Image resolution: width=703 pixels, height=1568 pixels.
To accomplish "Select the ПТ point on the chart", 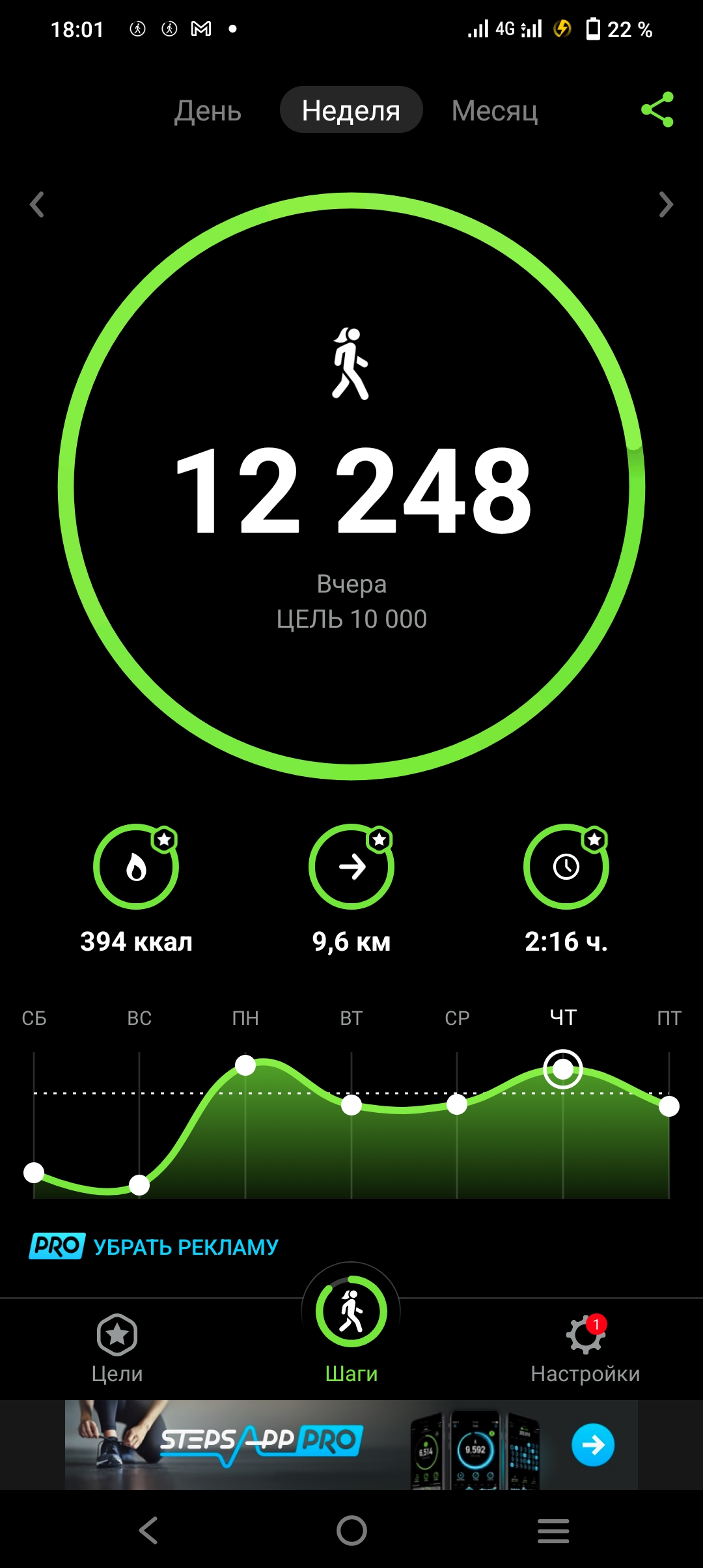I will point(669,1106).
